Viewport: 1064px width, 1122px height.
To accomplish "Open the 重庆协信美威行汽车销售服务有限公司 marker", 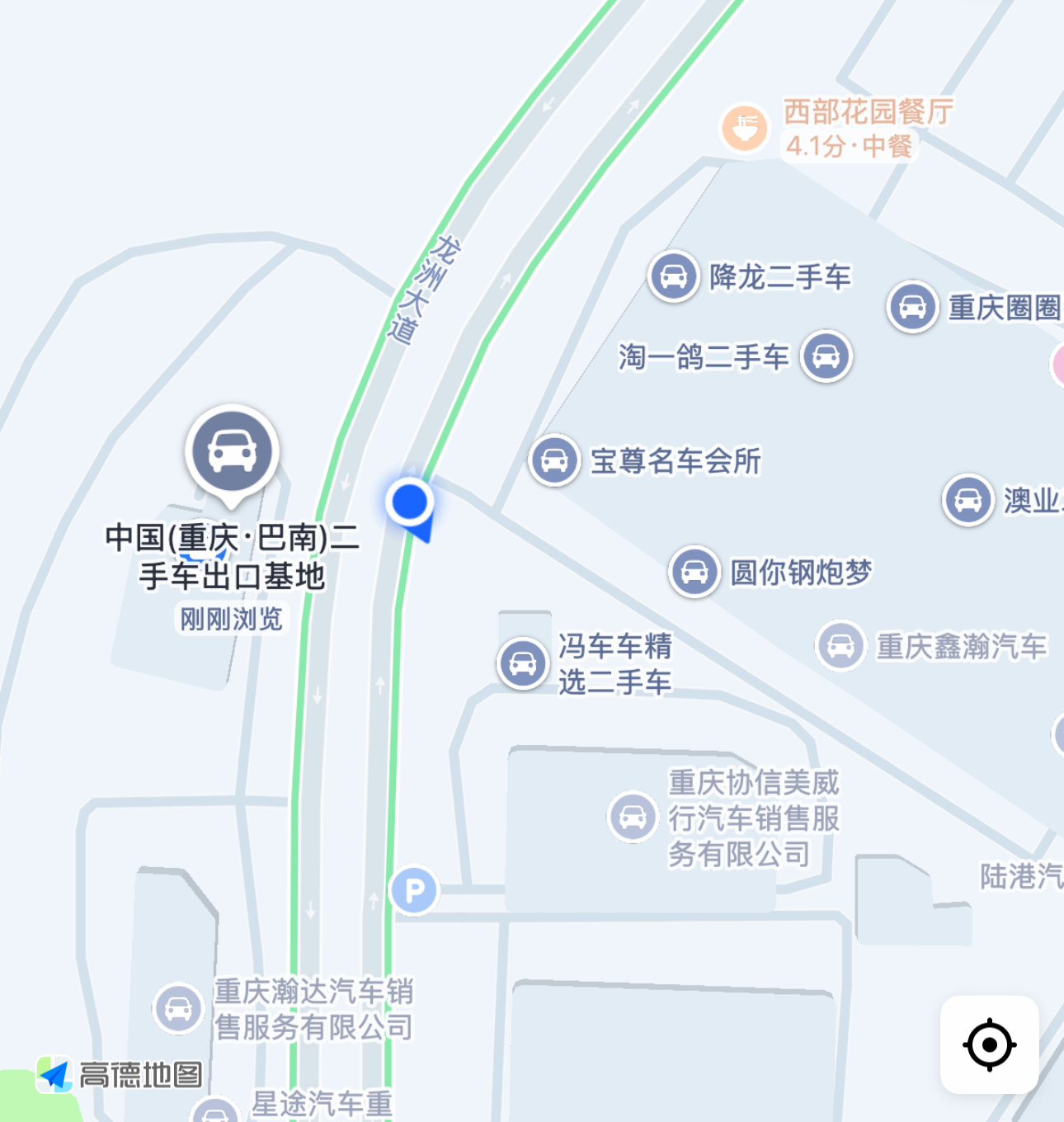I will [633, 817].
